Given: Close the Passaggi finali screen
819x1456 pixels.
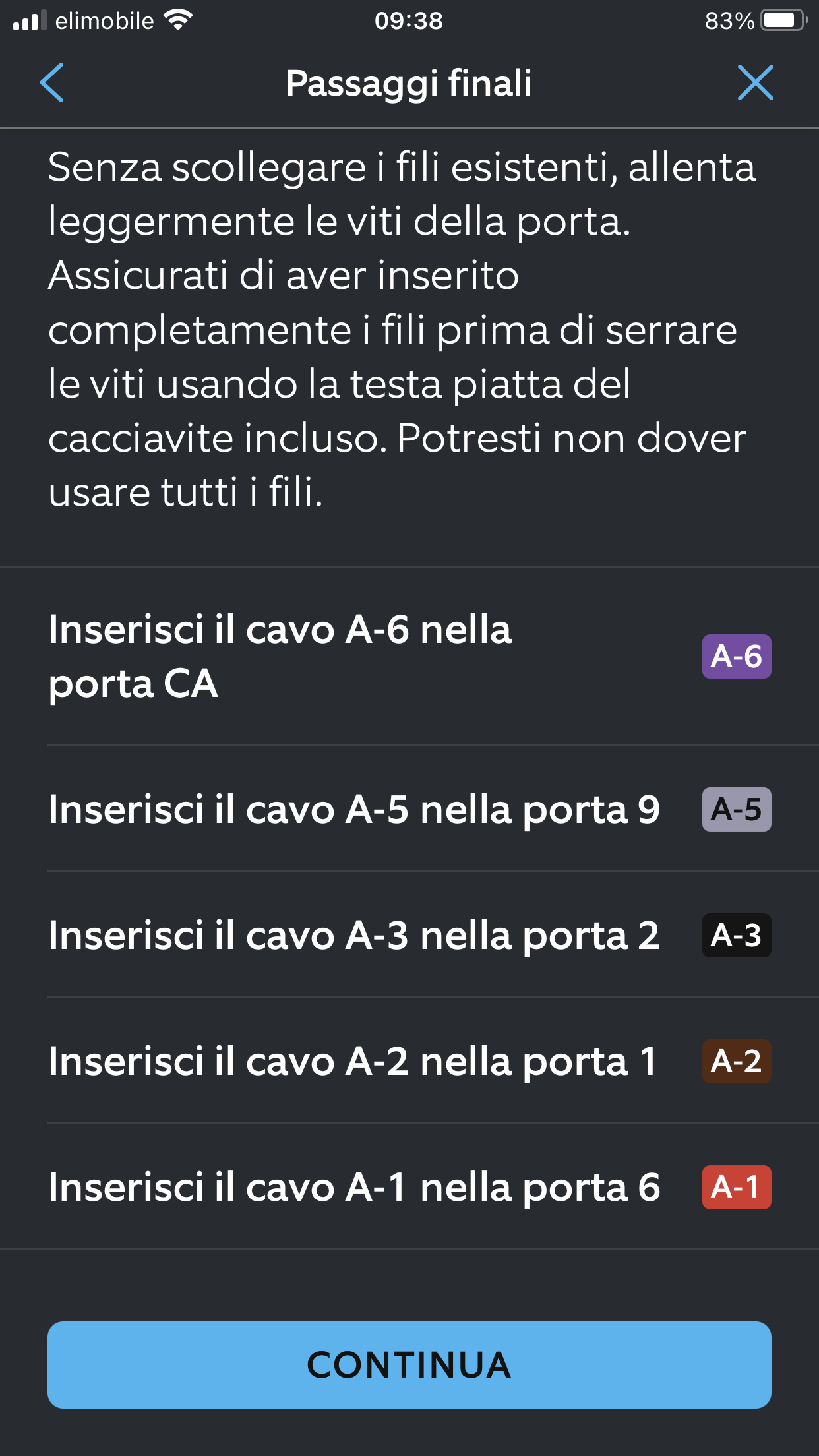Looking at the screenshot, I should (755, 82).
